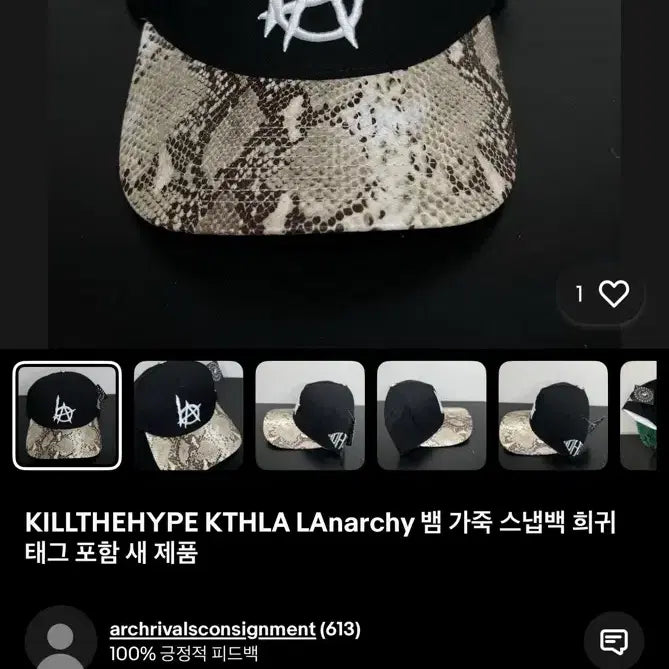This screenshot has width=669, height=669.
Task: Show the third thumbnail of cap side
Action: pyautogui.click(x=310, y=415)
